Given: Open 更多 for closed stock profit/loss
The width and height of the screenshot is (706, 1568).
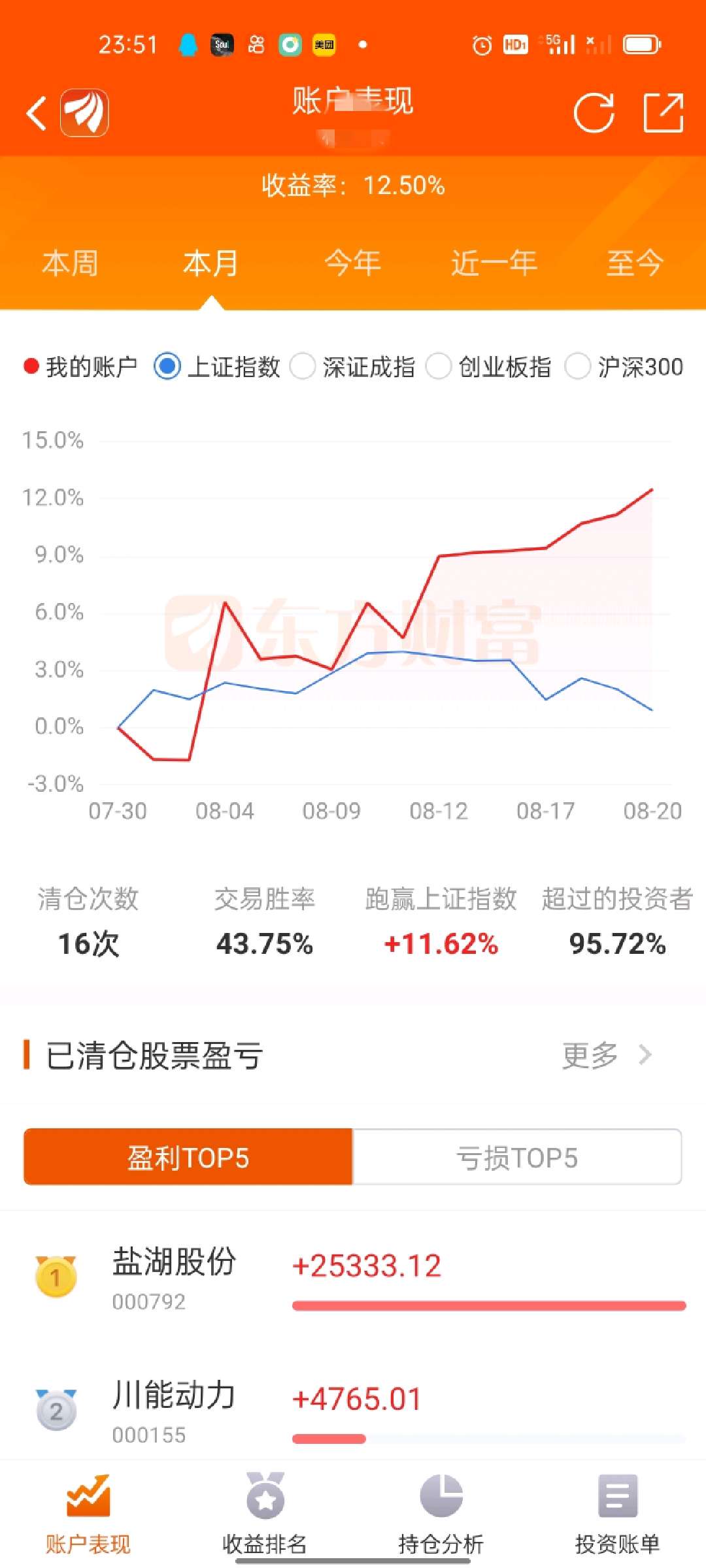Looking at the screenshot, I should (x=607, y=1054).
